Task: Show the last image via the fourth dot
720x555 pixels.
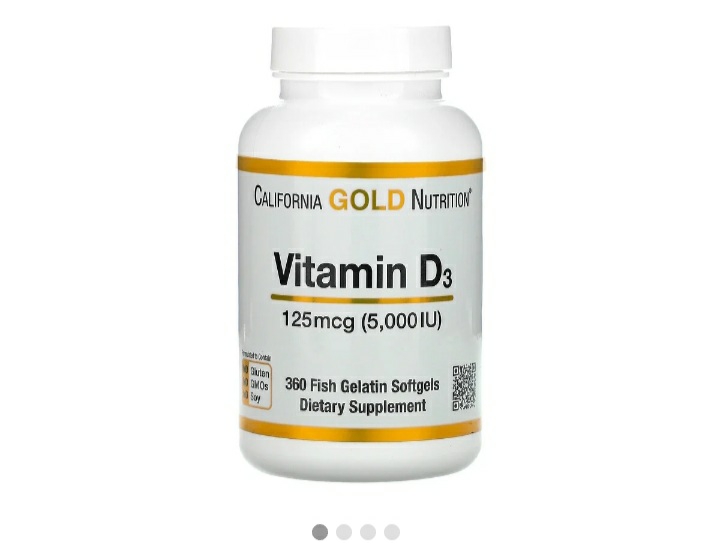Action: click(x=392, y=532)
